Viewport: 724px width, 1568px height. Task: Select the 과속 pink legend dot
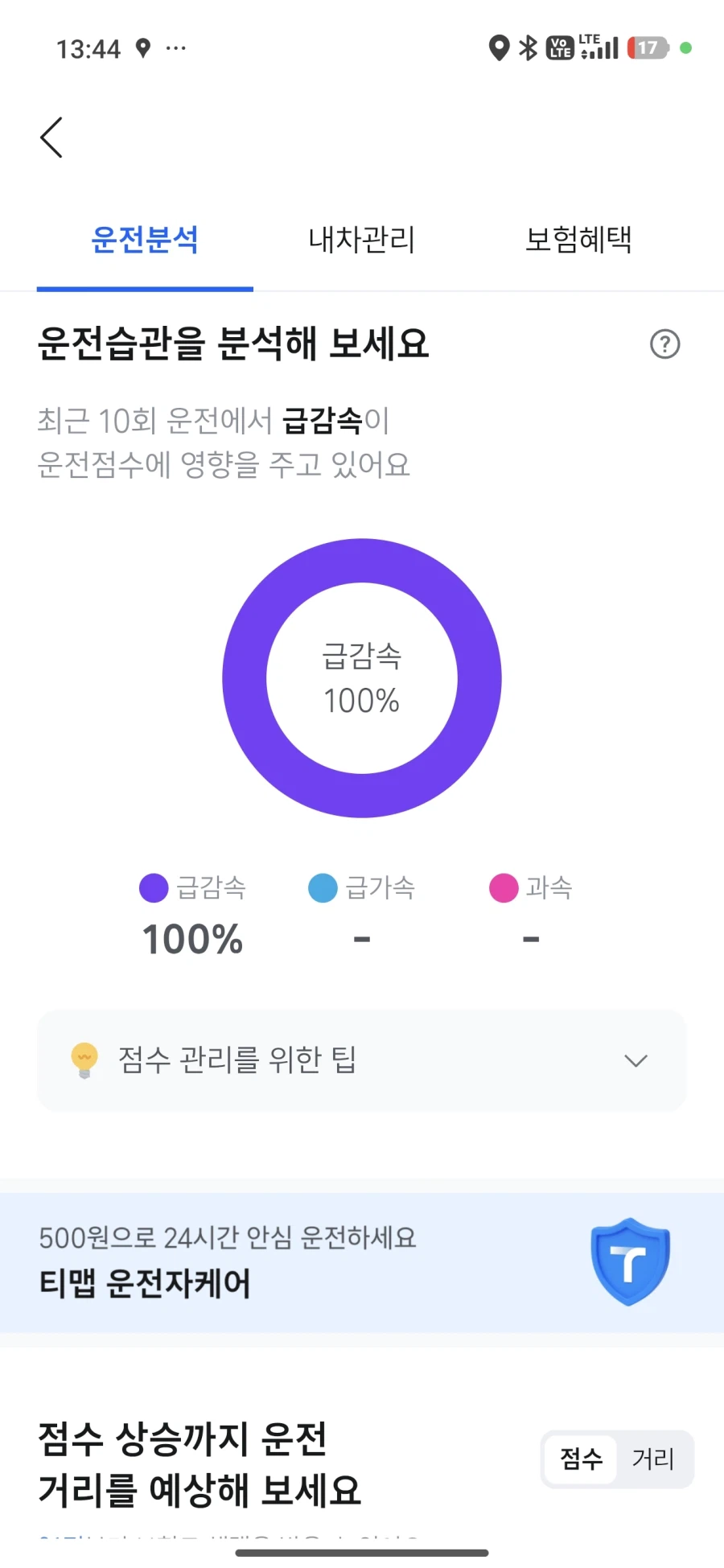[504, 888]
